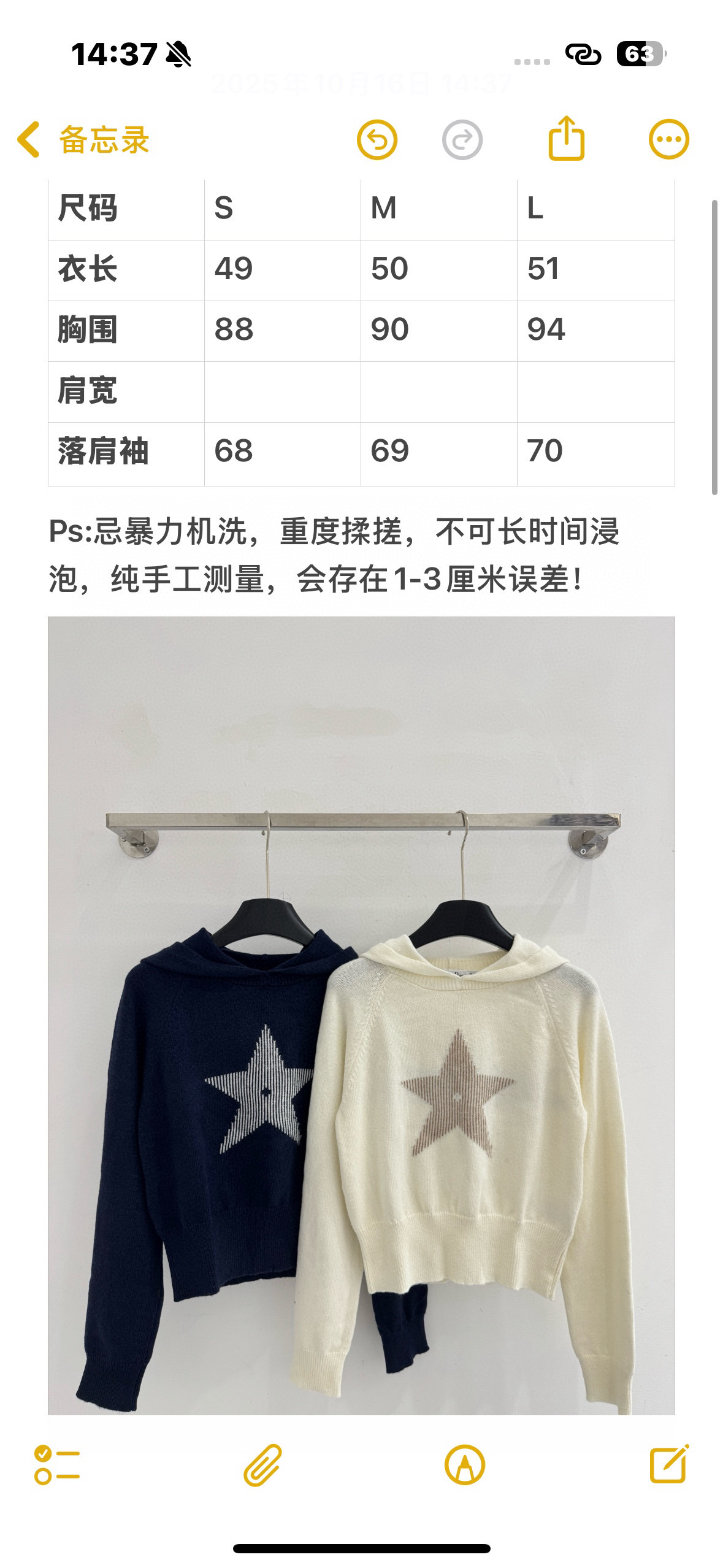Open the more options menu
Screen dimensions: 723x1568
(x=668, y=140)
